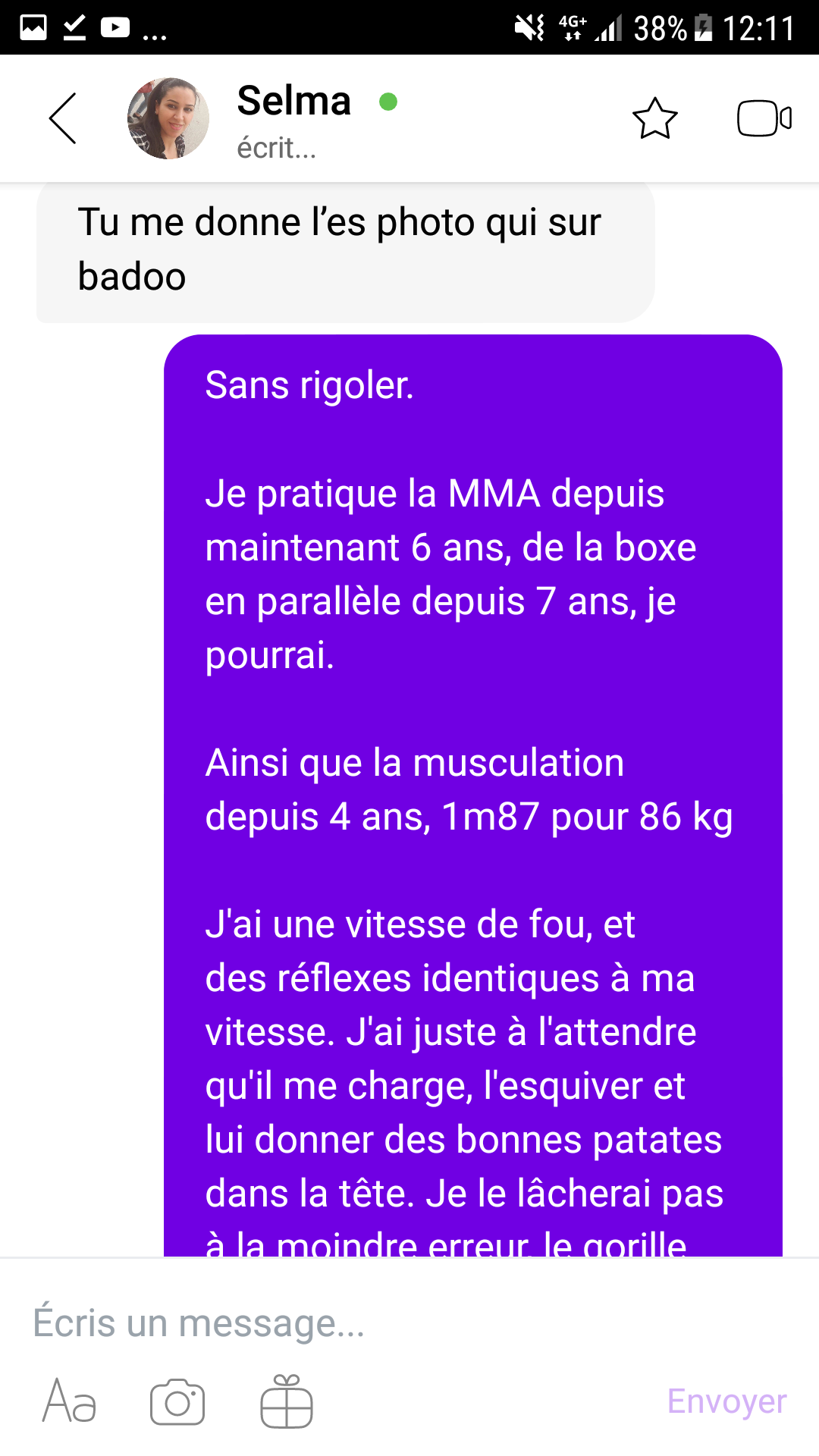
Task: Start a video call with Selma
Action: coord(764,118)
